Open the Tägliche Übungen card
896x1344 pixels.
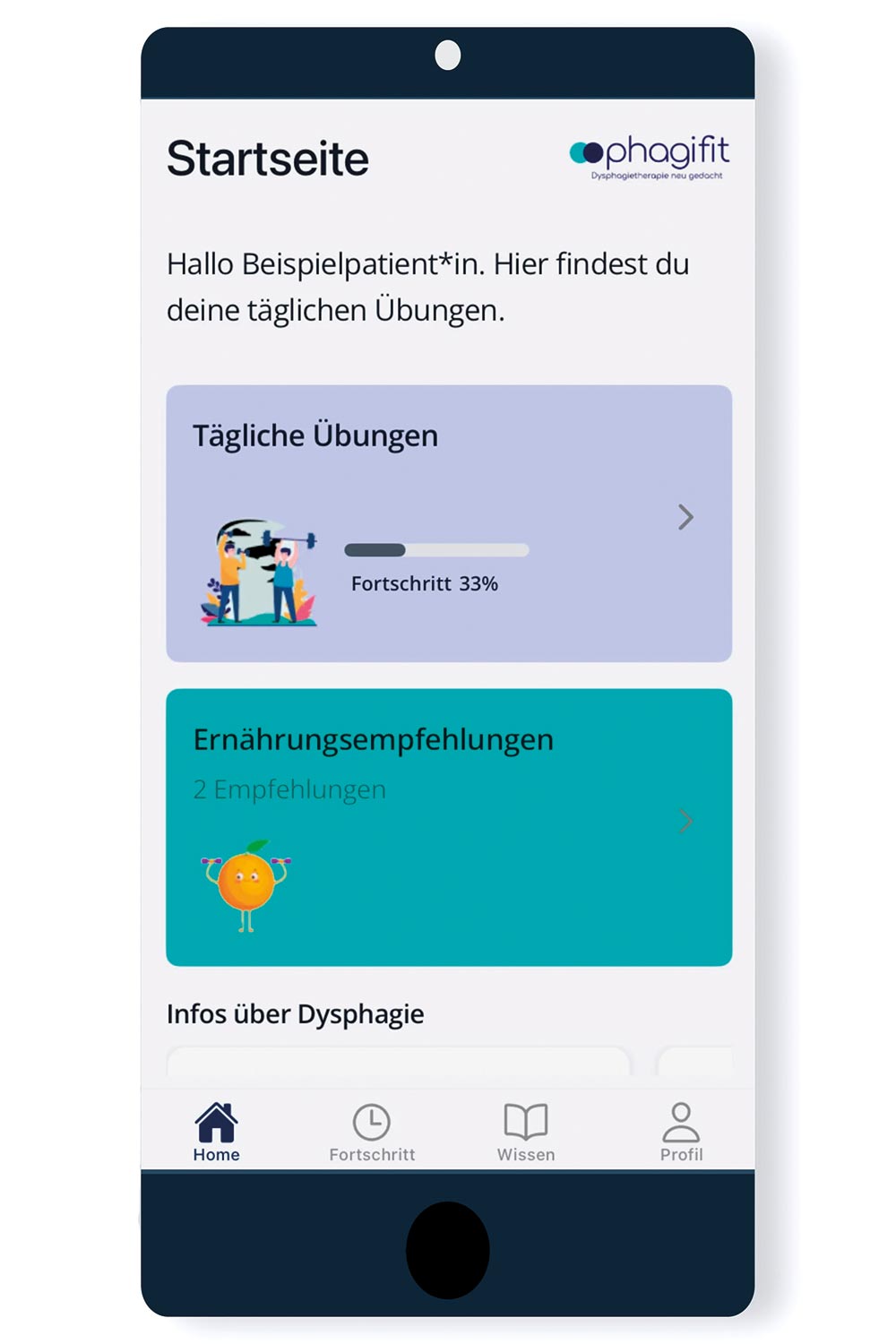pyautogui.click(x=448, y=523)
